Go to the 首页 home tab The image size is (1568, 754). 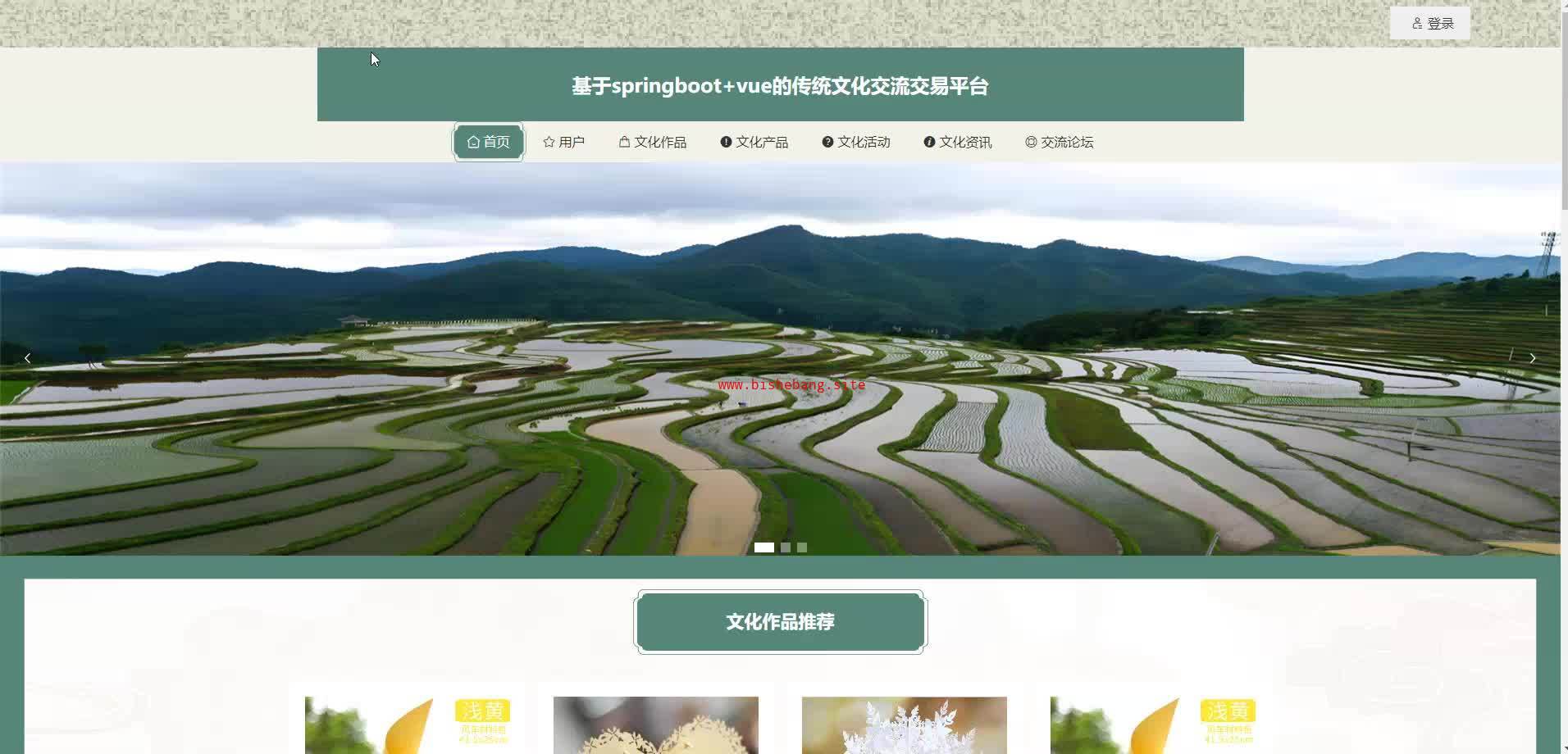489,142
